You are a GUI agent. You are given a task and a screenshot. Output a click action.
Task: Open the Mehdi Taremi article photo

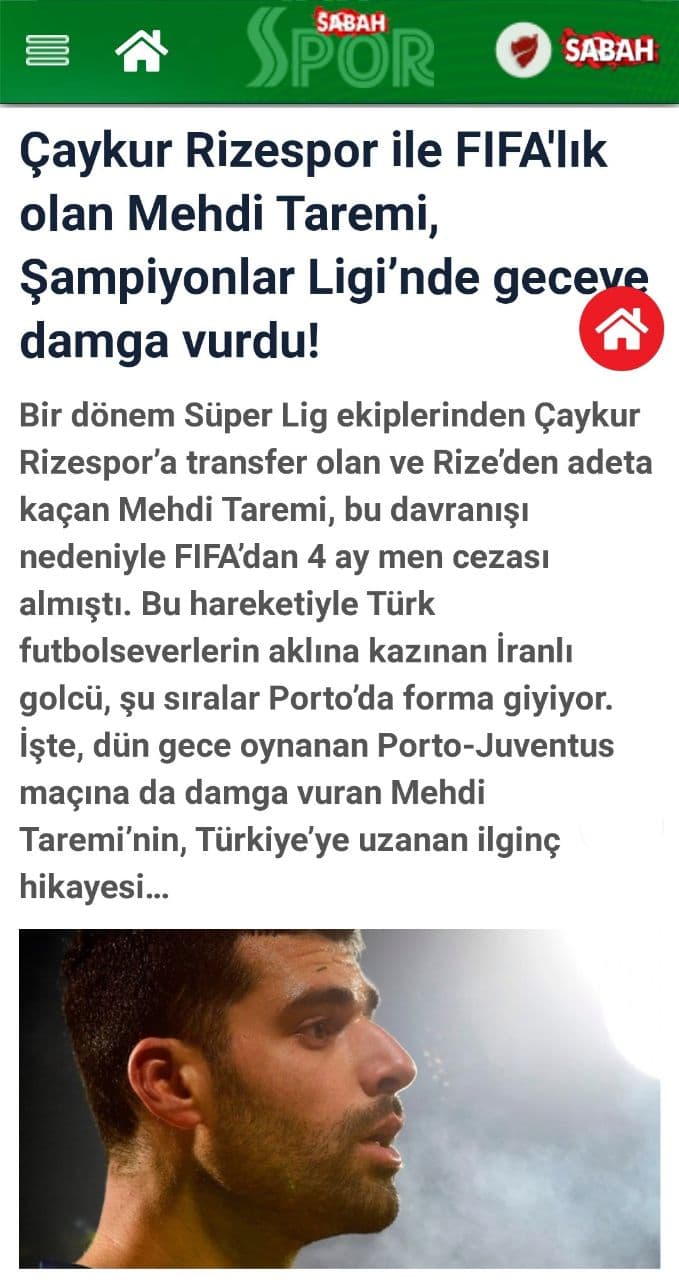point(339,1098)
